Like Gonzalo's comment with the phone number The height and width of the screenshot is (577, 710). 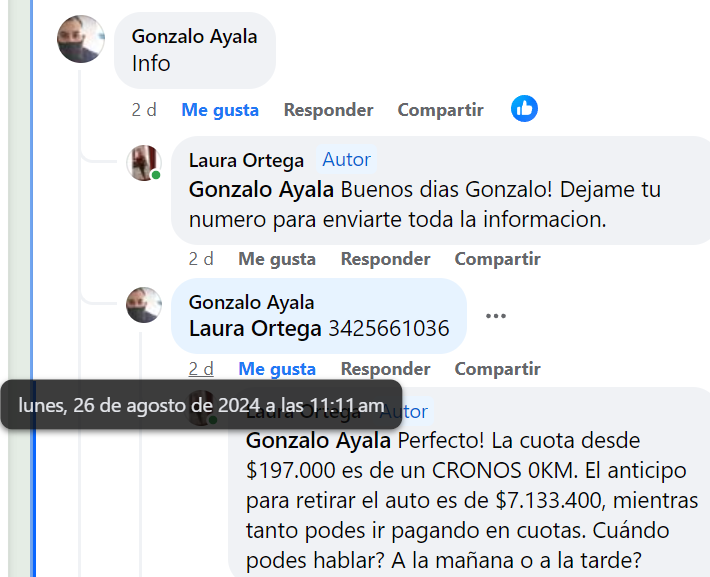point(277,369)
